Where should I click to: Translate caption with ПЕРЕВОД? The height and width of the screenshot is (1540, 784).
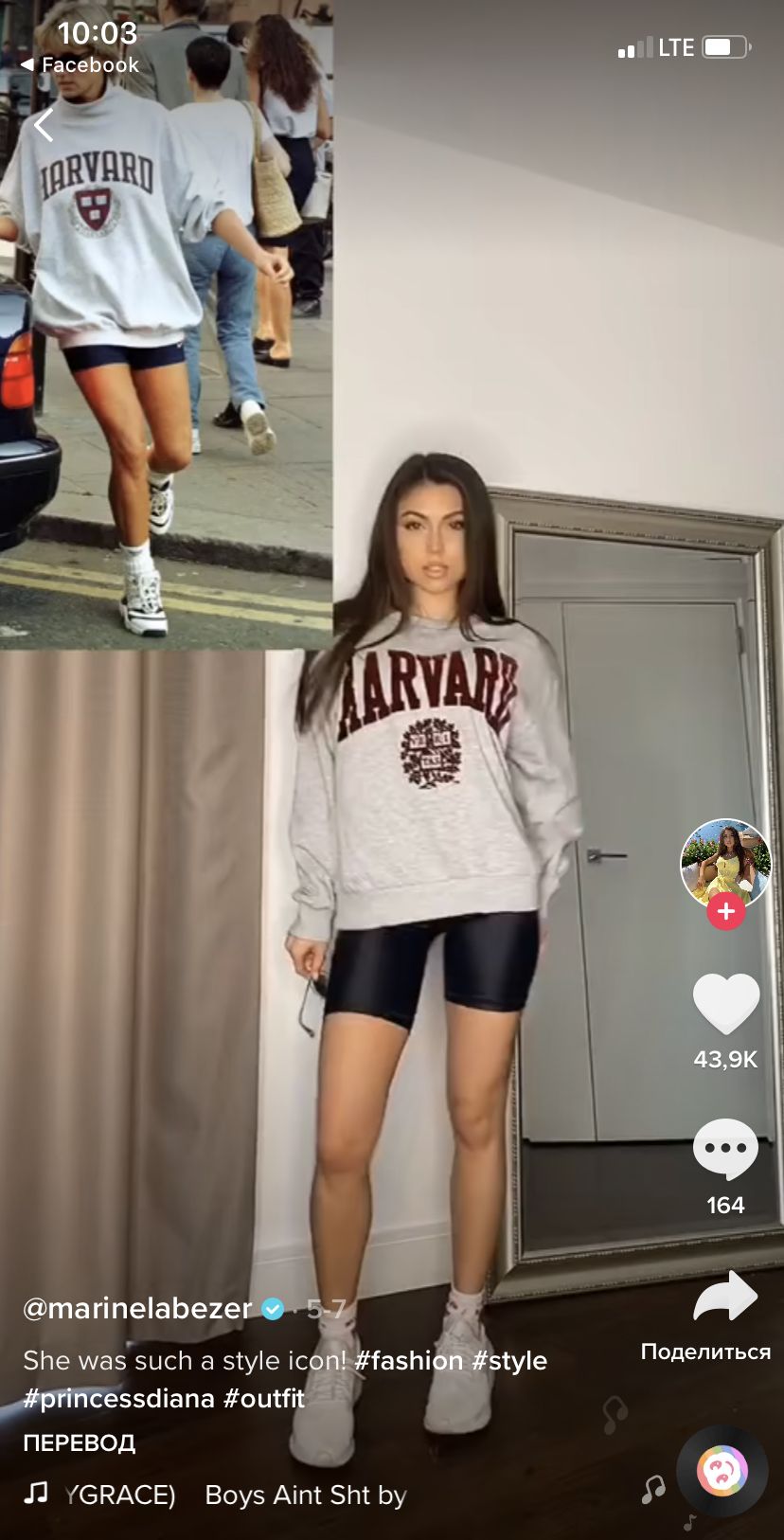click(x=80, y=1443)
